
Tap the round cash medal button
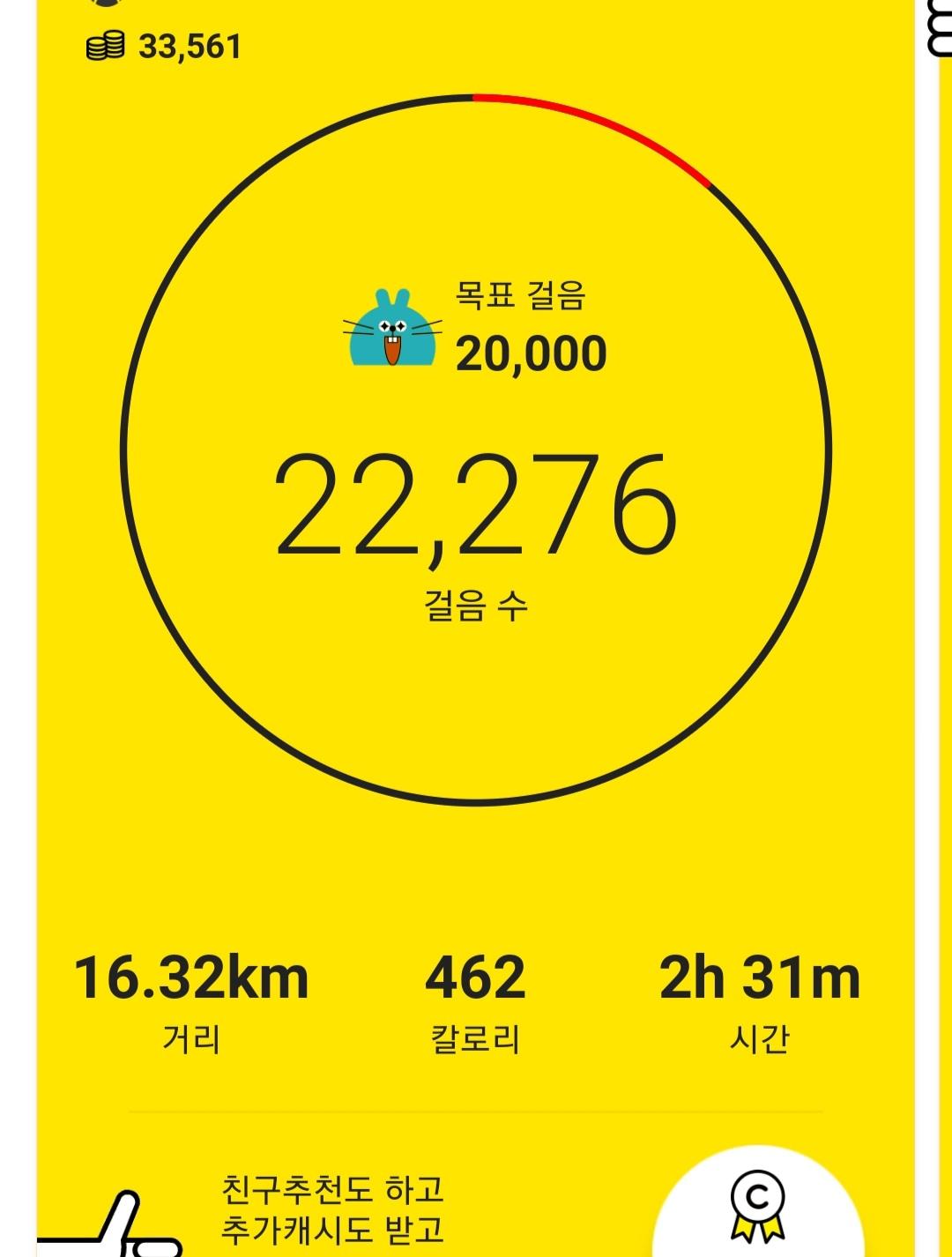click(x=757, y=1206)
